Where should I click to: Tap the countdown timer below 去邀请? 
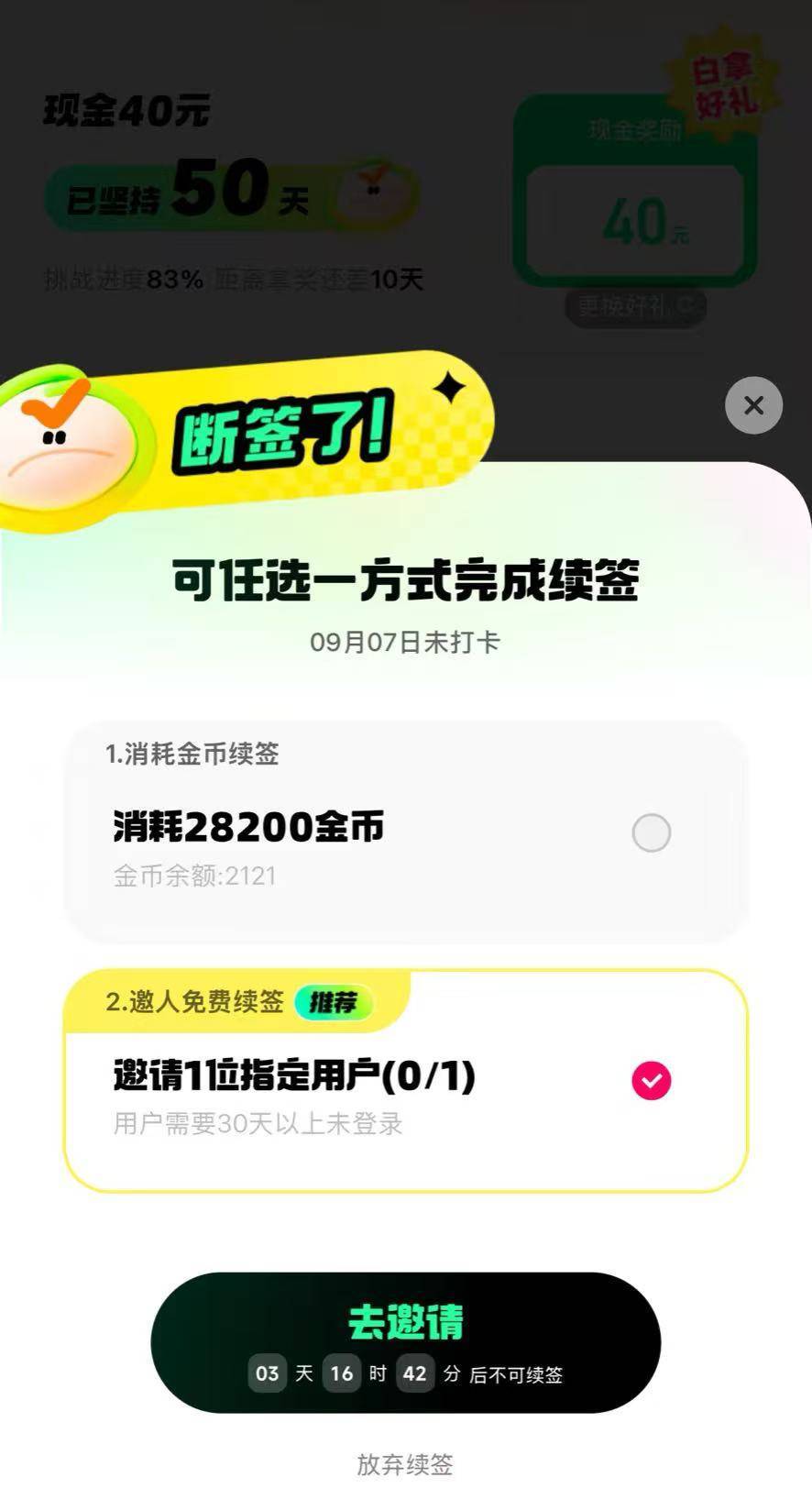(406, 1373)
